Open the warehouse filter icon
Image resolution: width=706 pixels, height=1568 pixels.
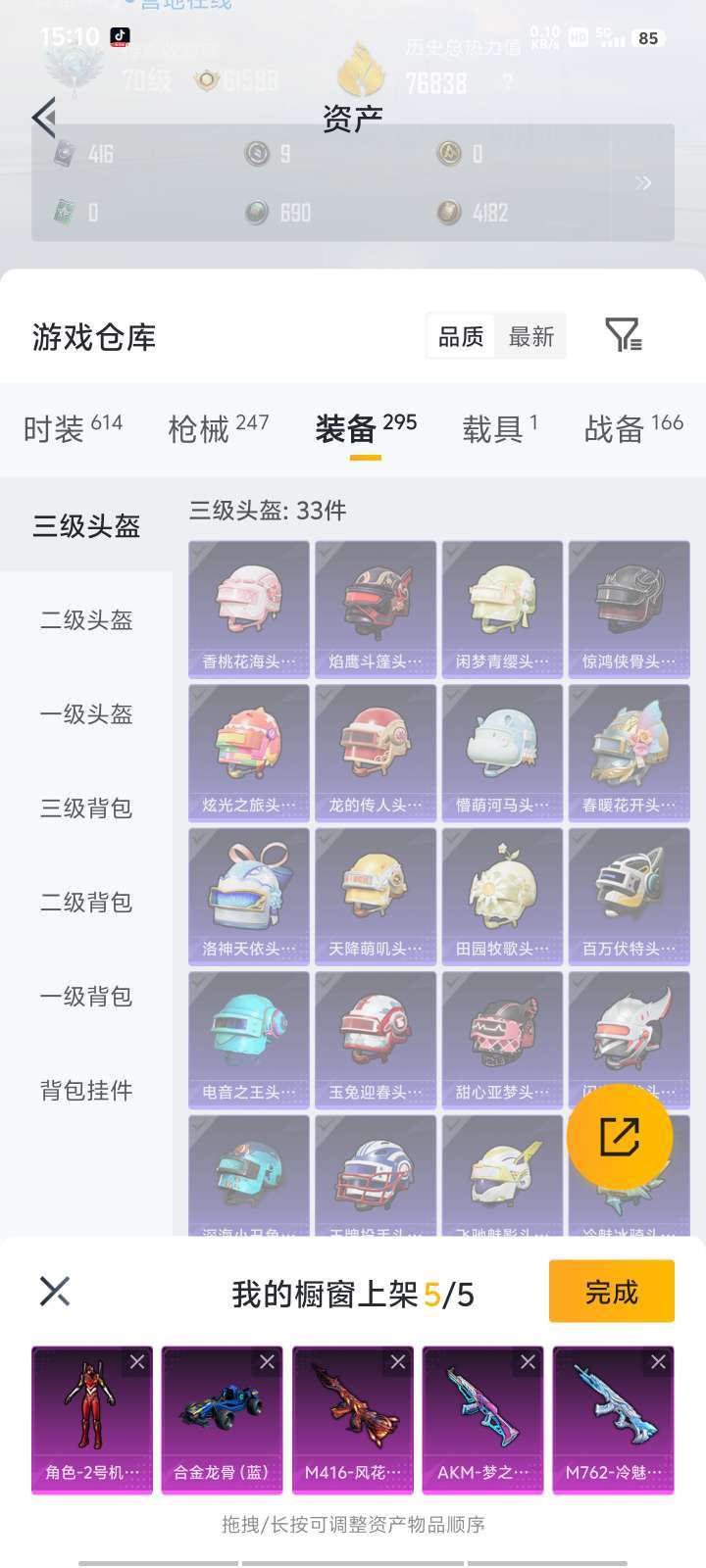click(x=623, y=336)
